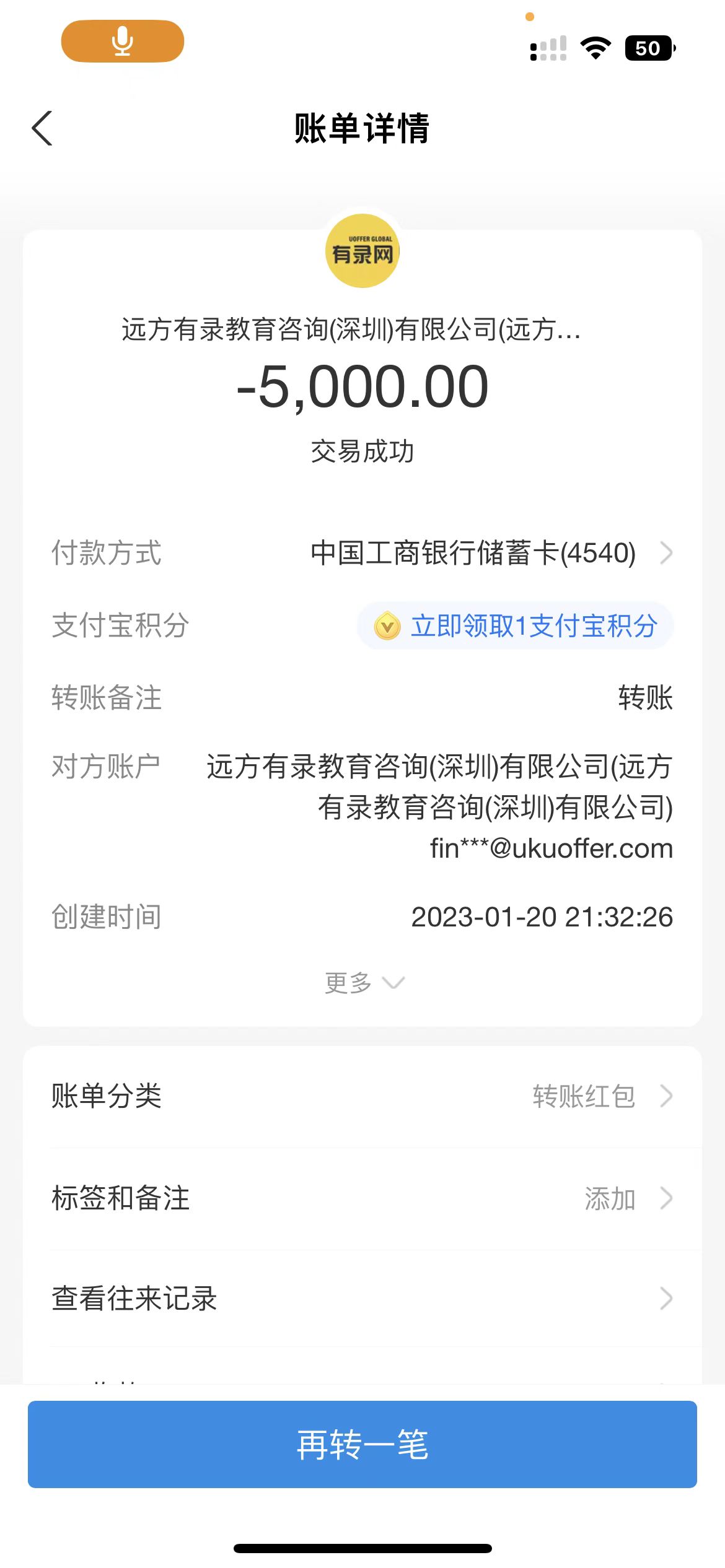Tap the orange microphone pill indicator

pos(123,41)
